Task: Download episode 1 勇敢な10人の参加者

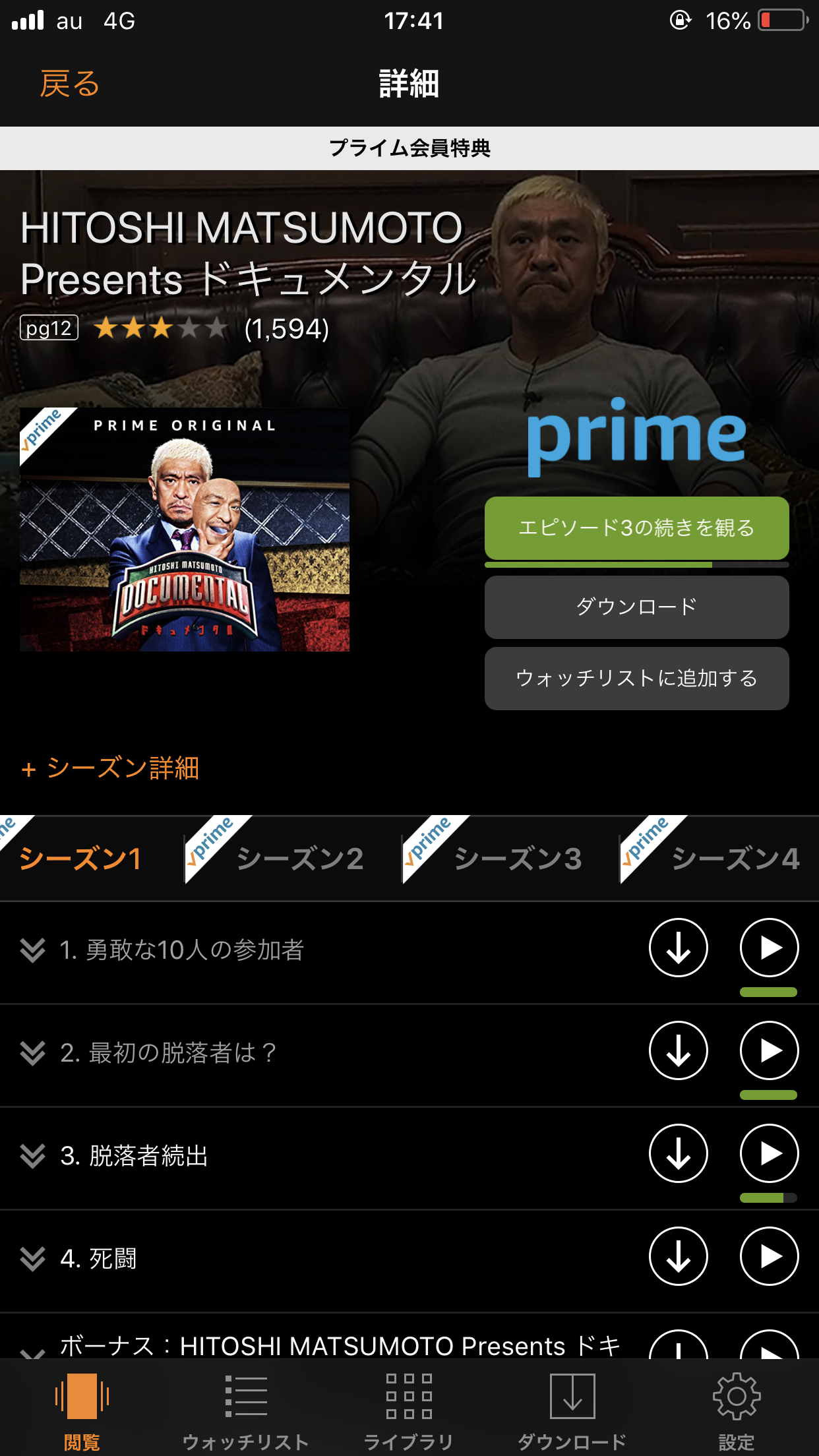Action: [678, 948]
